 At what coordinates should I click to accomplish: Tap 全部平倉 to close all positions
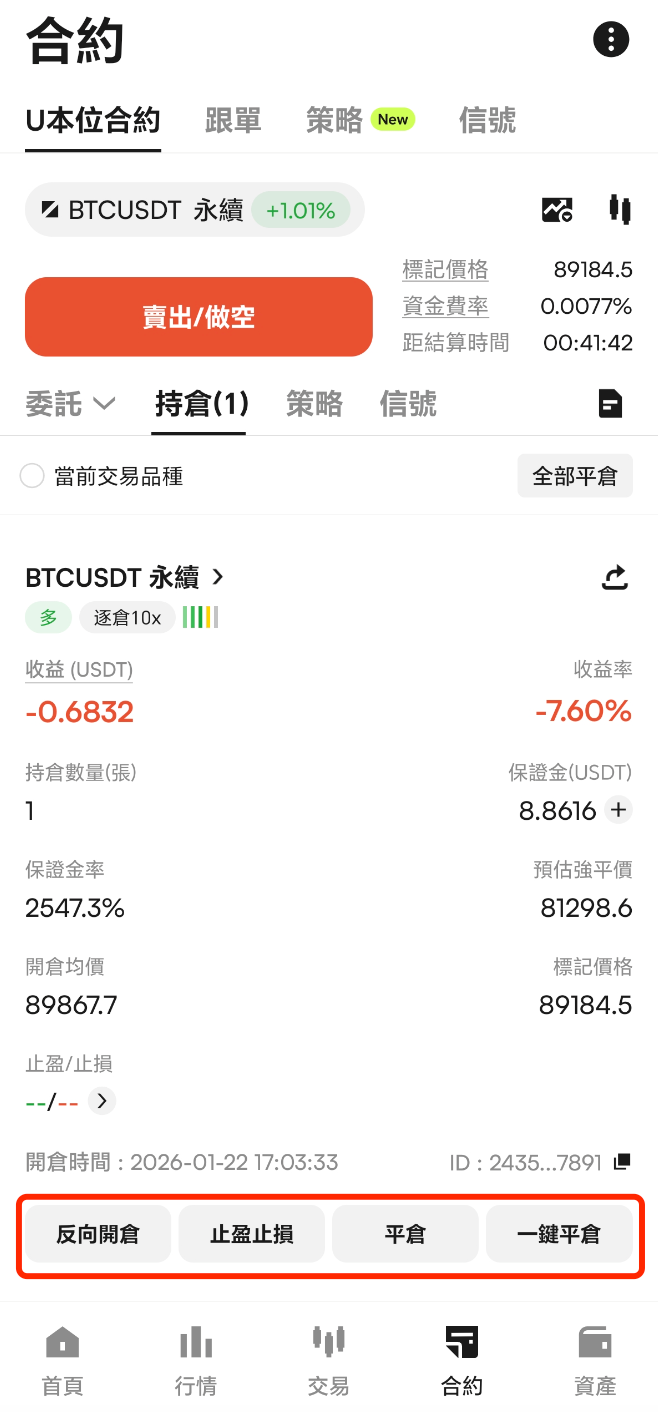click(x=575, y=476)
